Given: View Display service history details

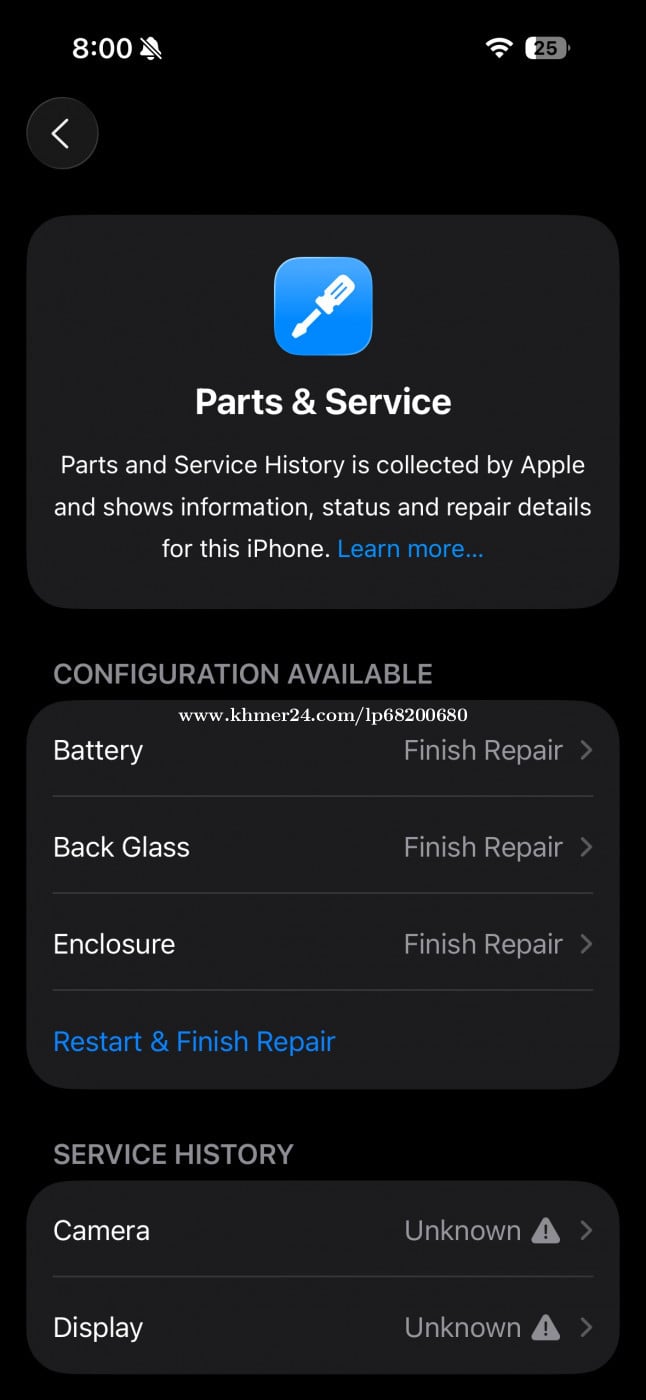Looking at the screenshot, I should click(x=322, y=1327).
